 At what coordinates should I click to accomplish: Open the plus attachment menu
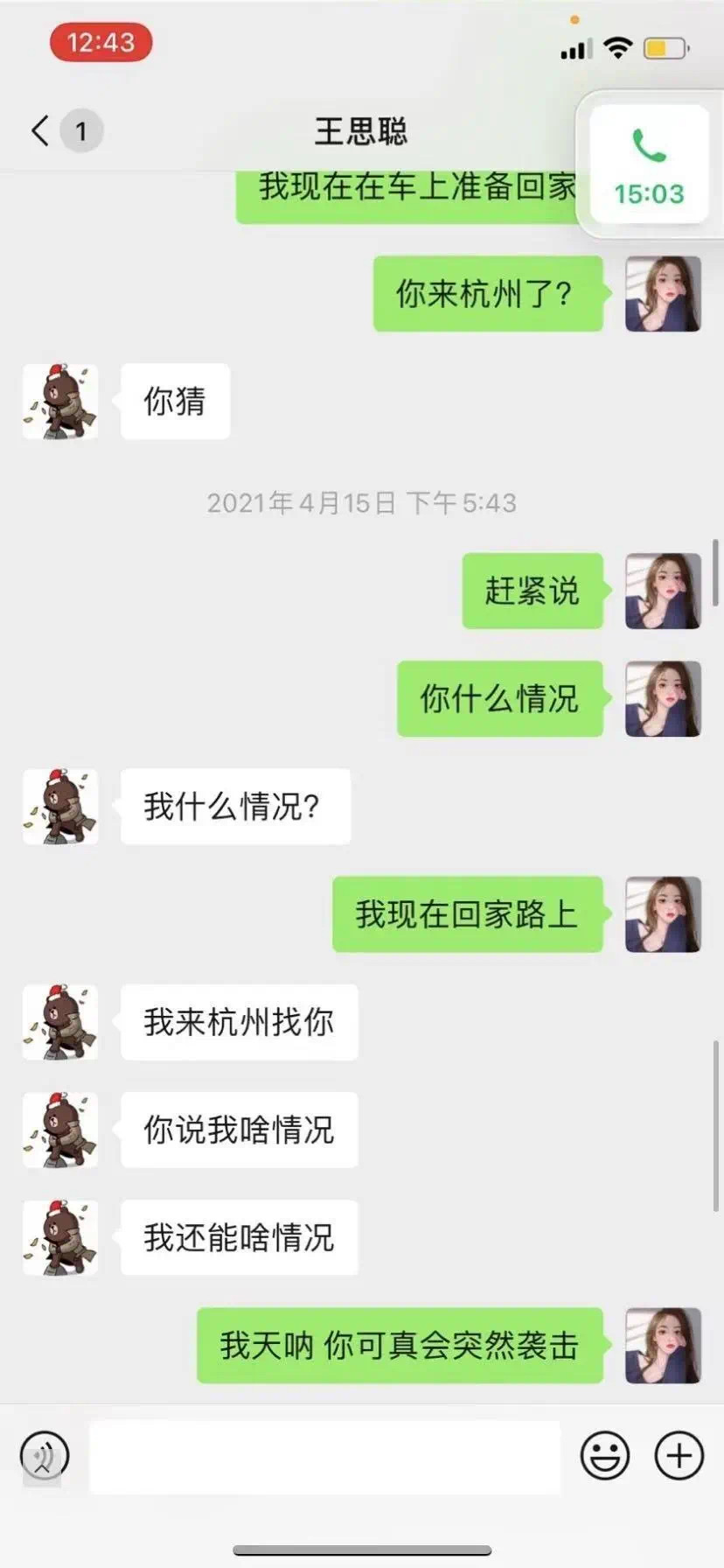point(679,1455)
